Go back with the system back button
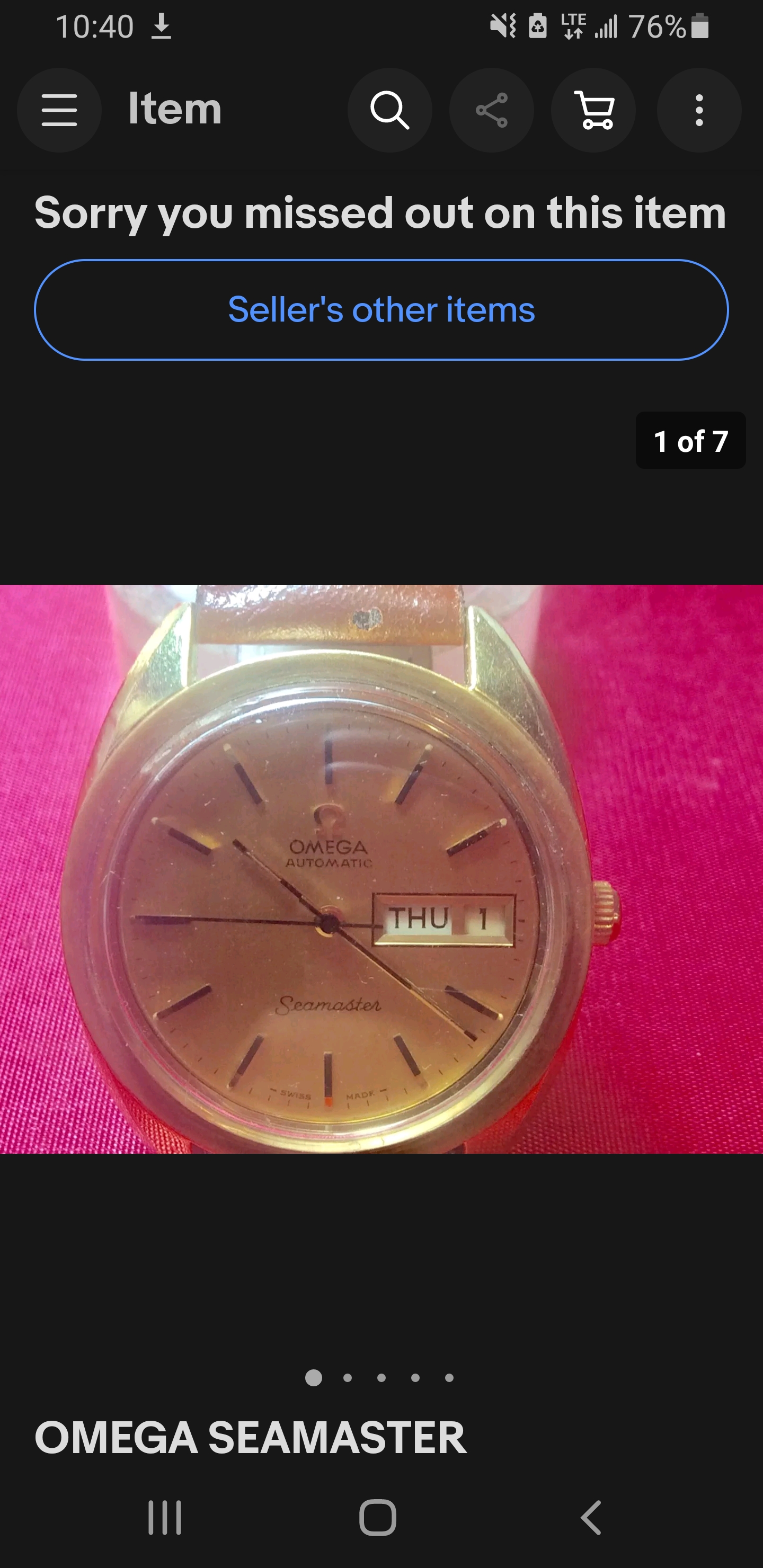This screenshot has width=763, height=1568. (591, 1518)
